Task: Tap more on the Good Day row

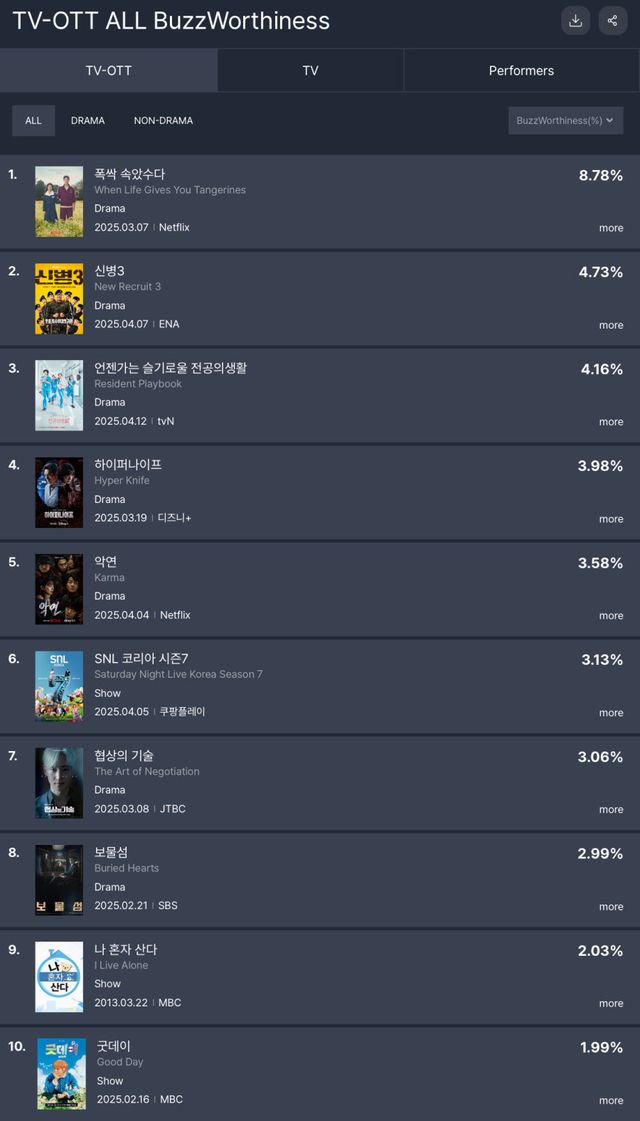Action: pos(611,1100)
